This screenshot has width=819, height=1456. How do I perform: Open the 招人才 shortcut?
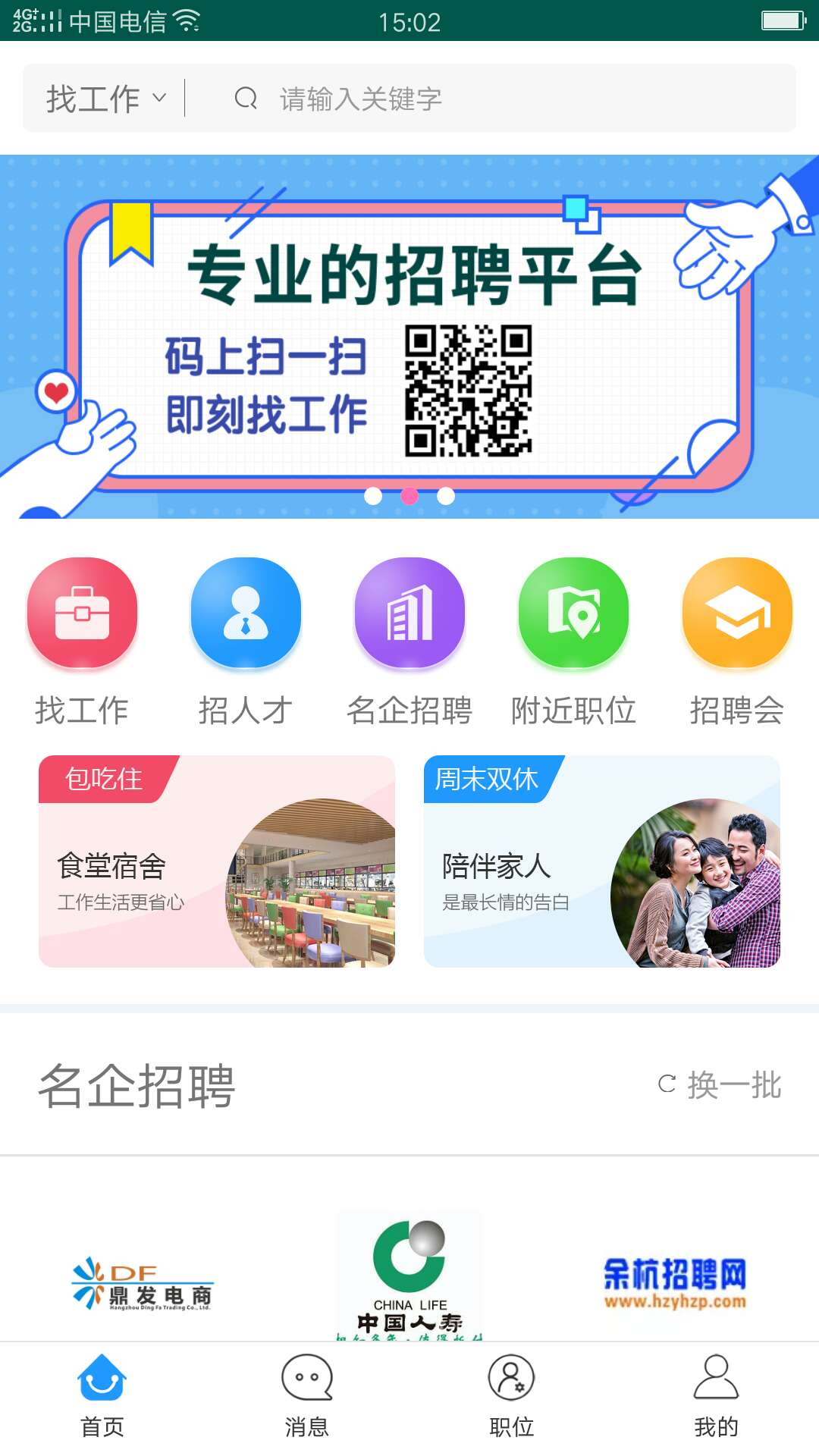[246, 642]
